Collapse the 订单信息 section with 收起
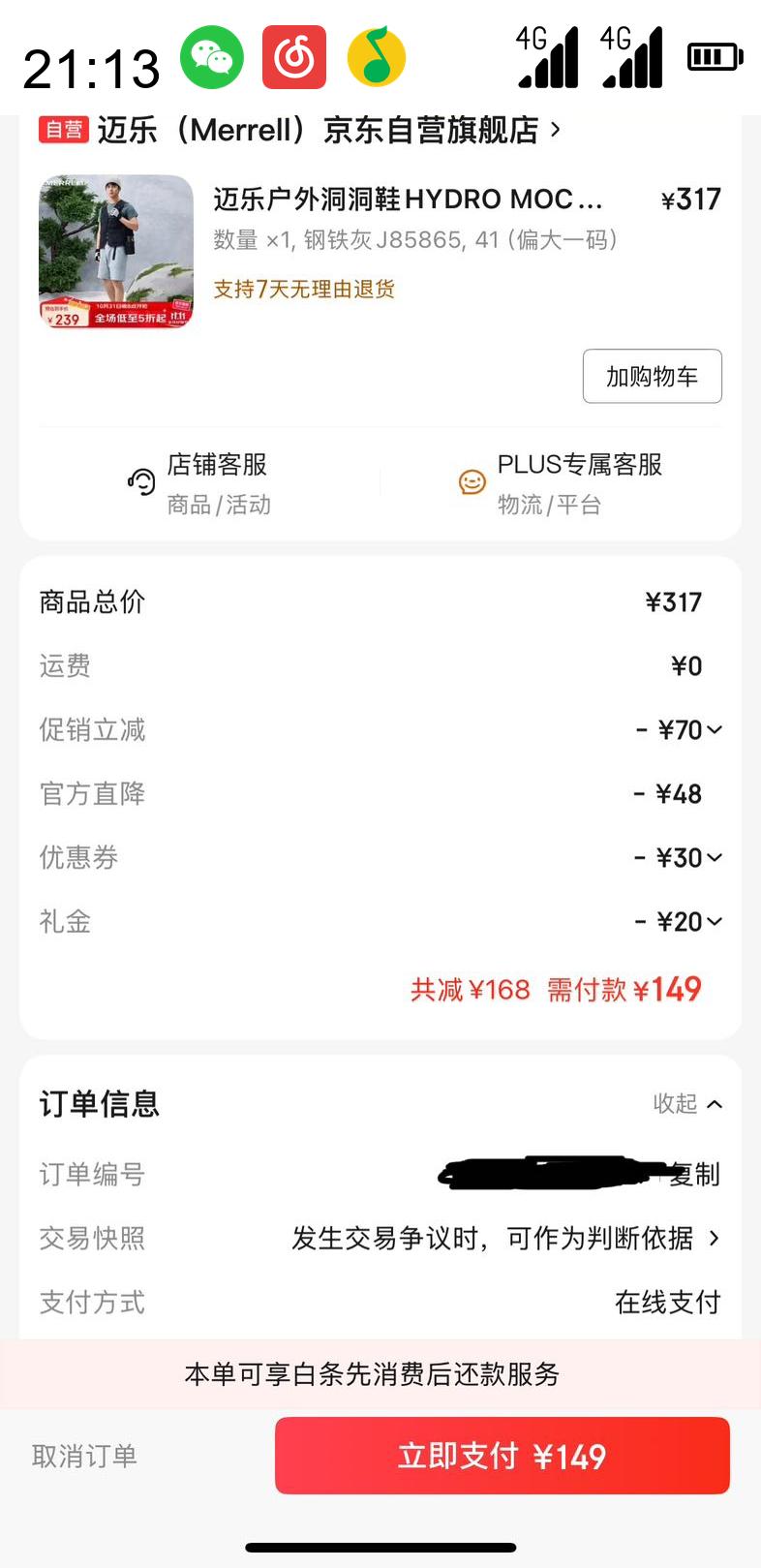 point(687,1104)
